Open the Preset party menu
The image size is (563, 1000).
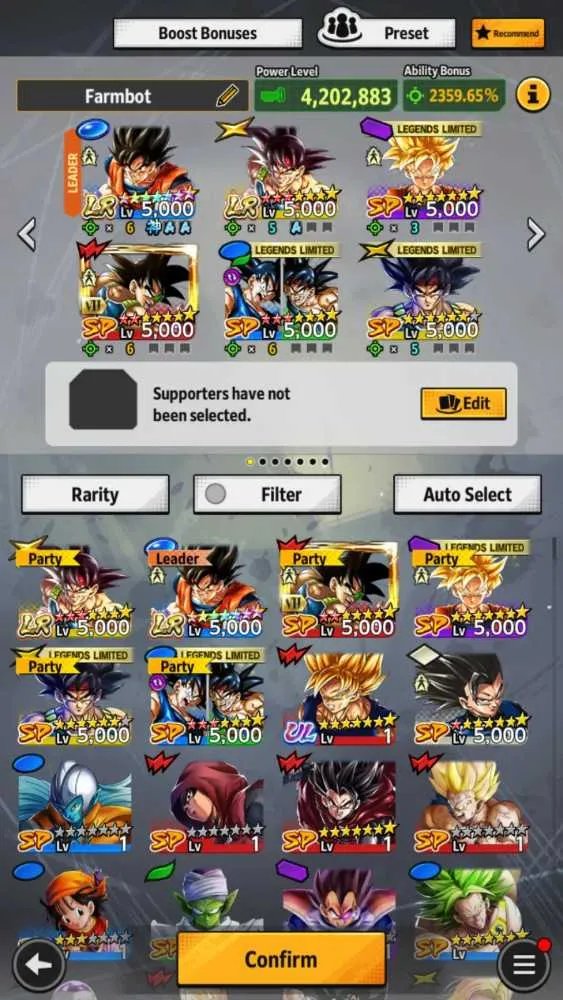(x=387, y=32)
